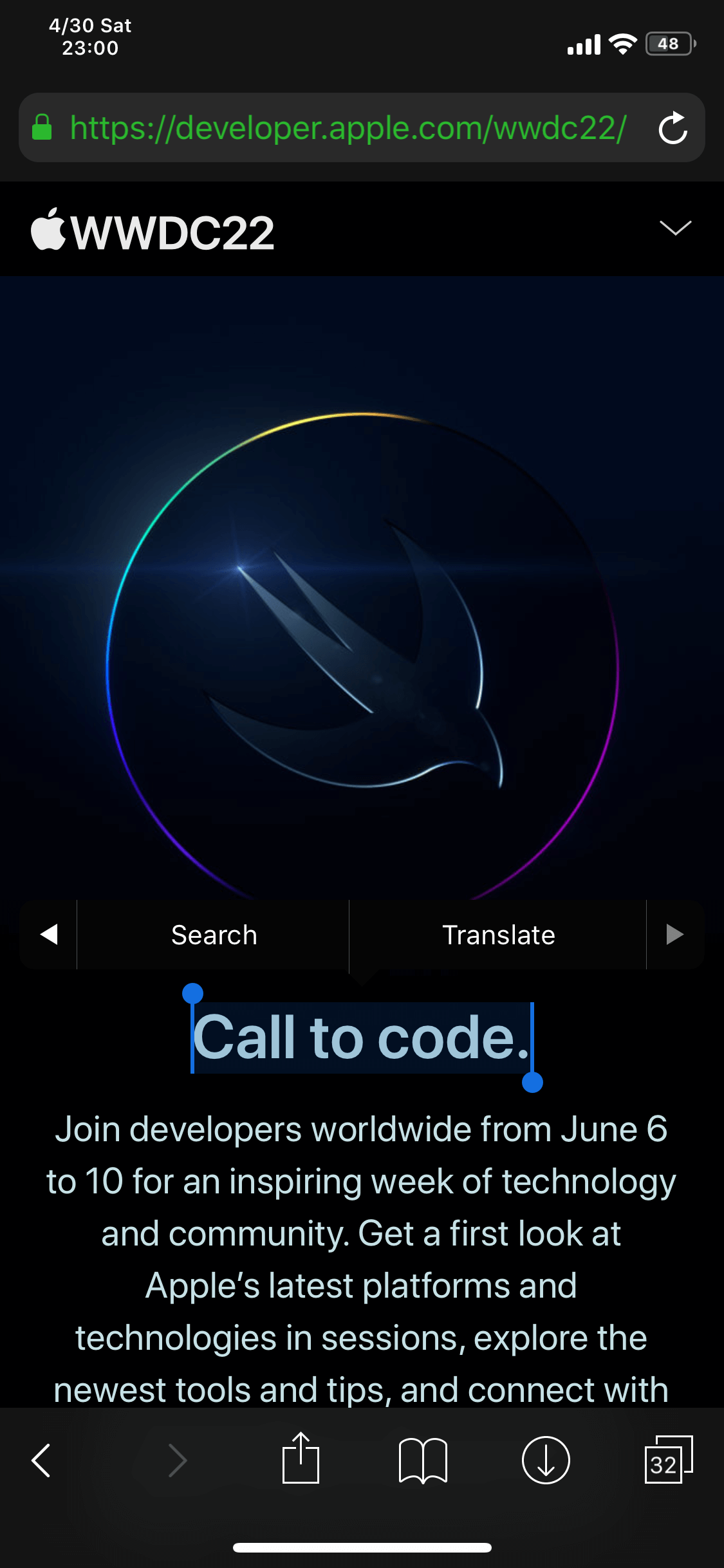The width and height of the screenshot is (724, 1568).
Task: Choose Translate in the selection menu
Action: 498,935
